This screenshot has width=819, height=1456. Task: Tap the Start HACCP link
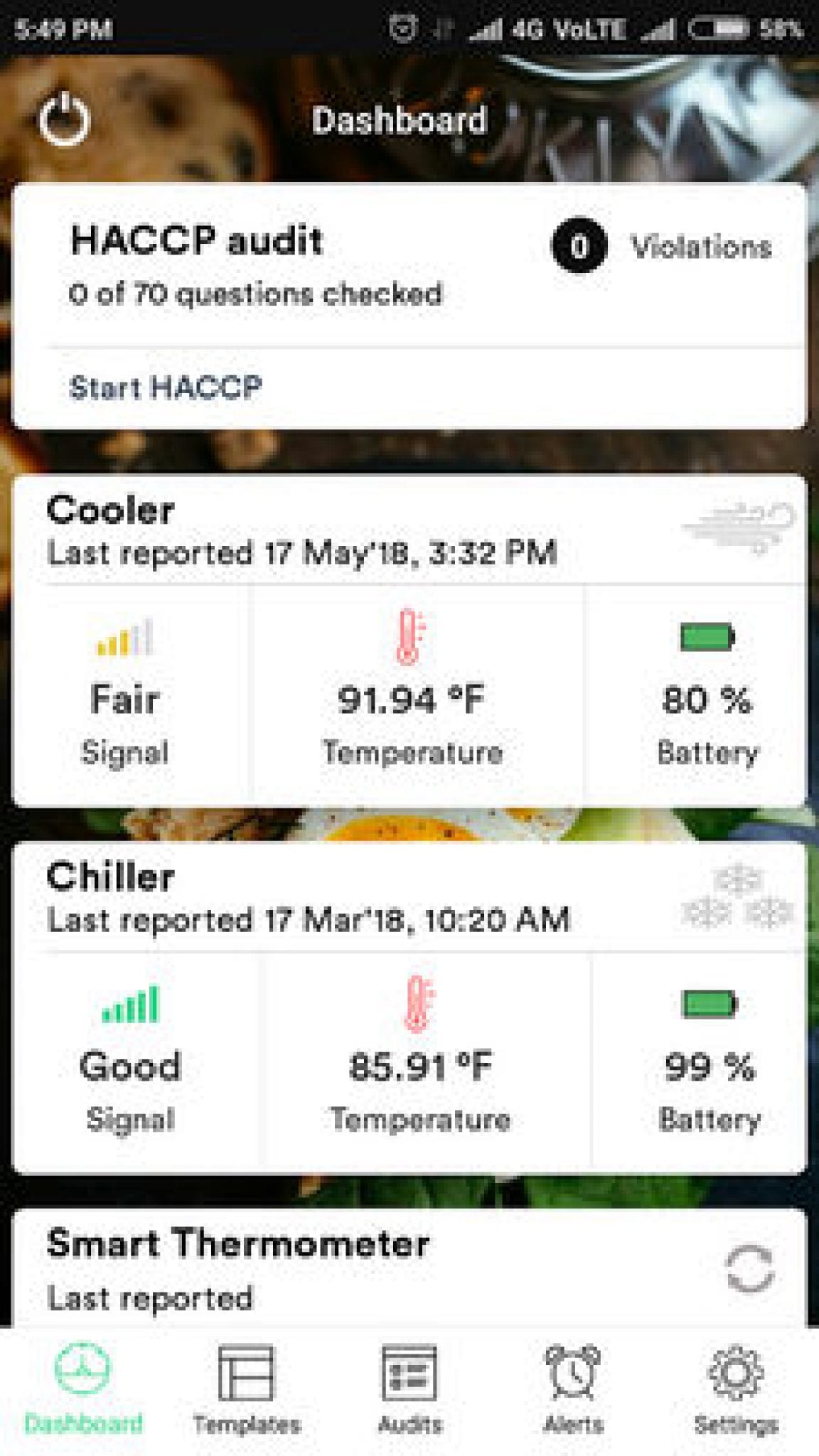point(166,387)
